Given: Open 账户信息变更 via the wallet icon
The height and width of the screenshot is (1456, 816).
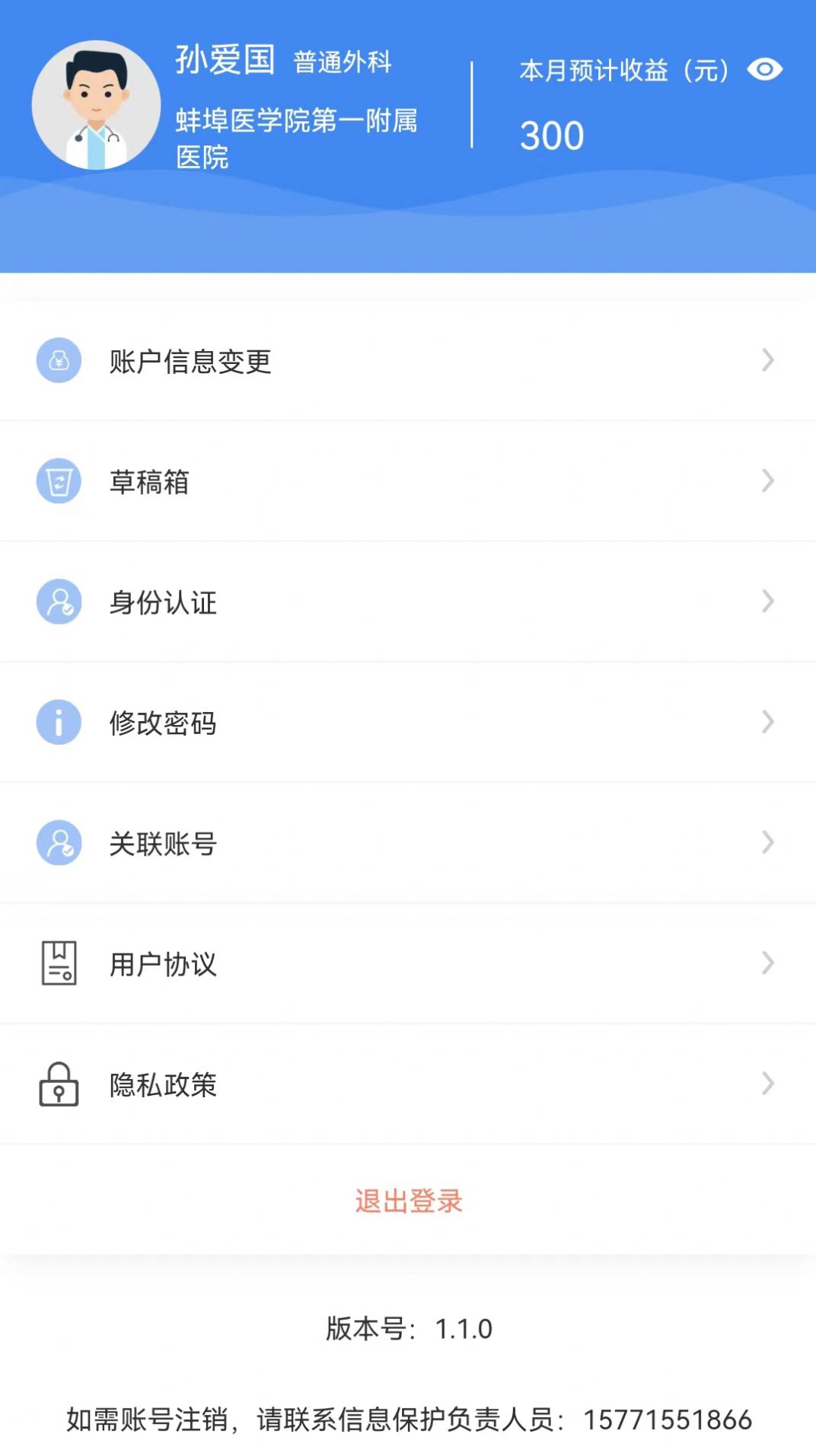Looking at the screenshot, I should [x=58, y=361].
